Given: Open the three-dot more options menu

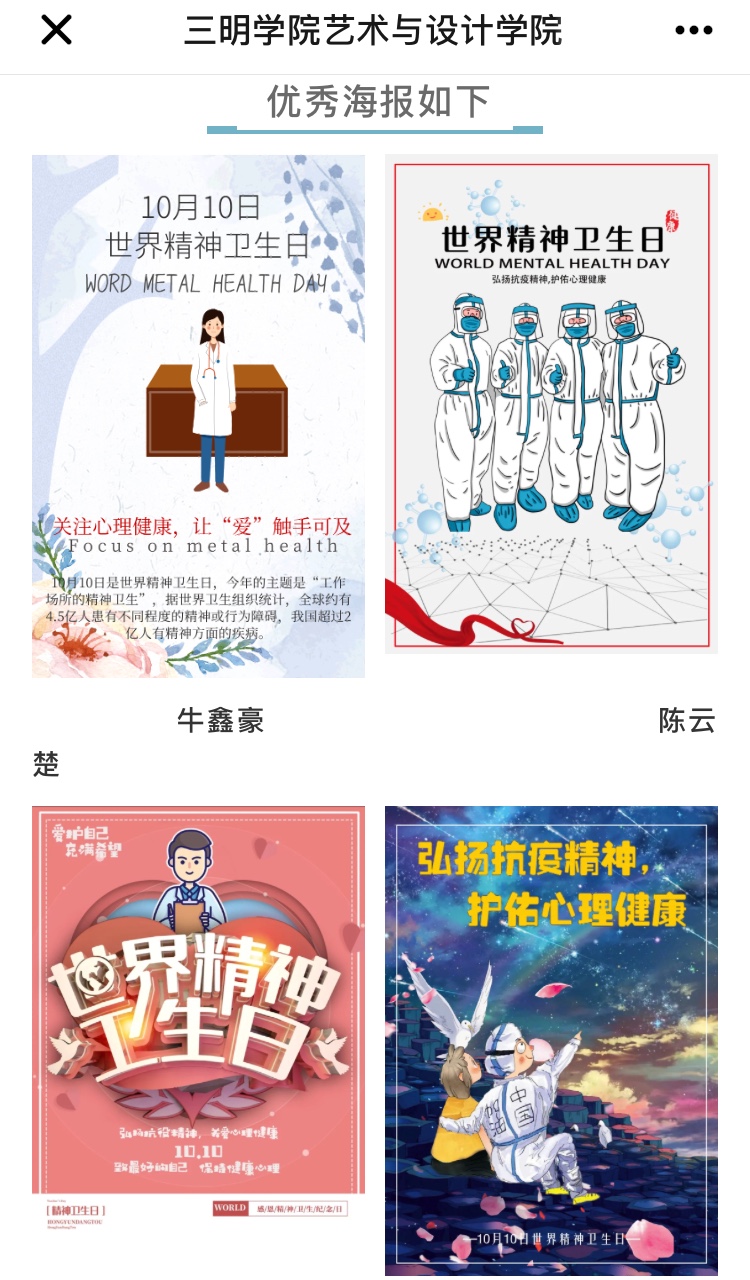Looking at the screenshot, I should 693,31.
